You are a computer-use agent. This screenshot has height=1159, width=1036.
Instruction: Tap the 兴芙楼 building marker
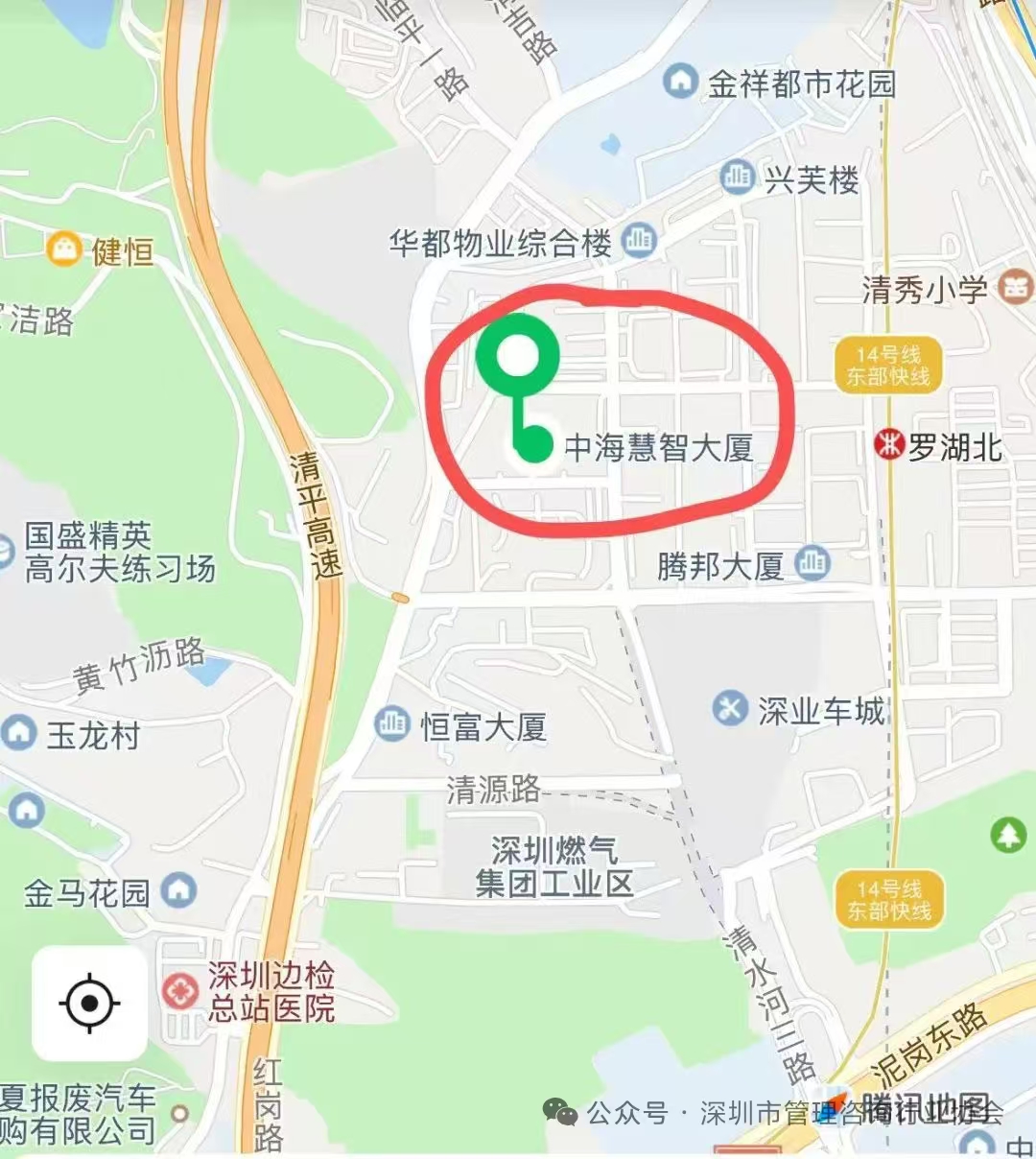[x=737, y=177]
